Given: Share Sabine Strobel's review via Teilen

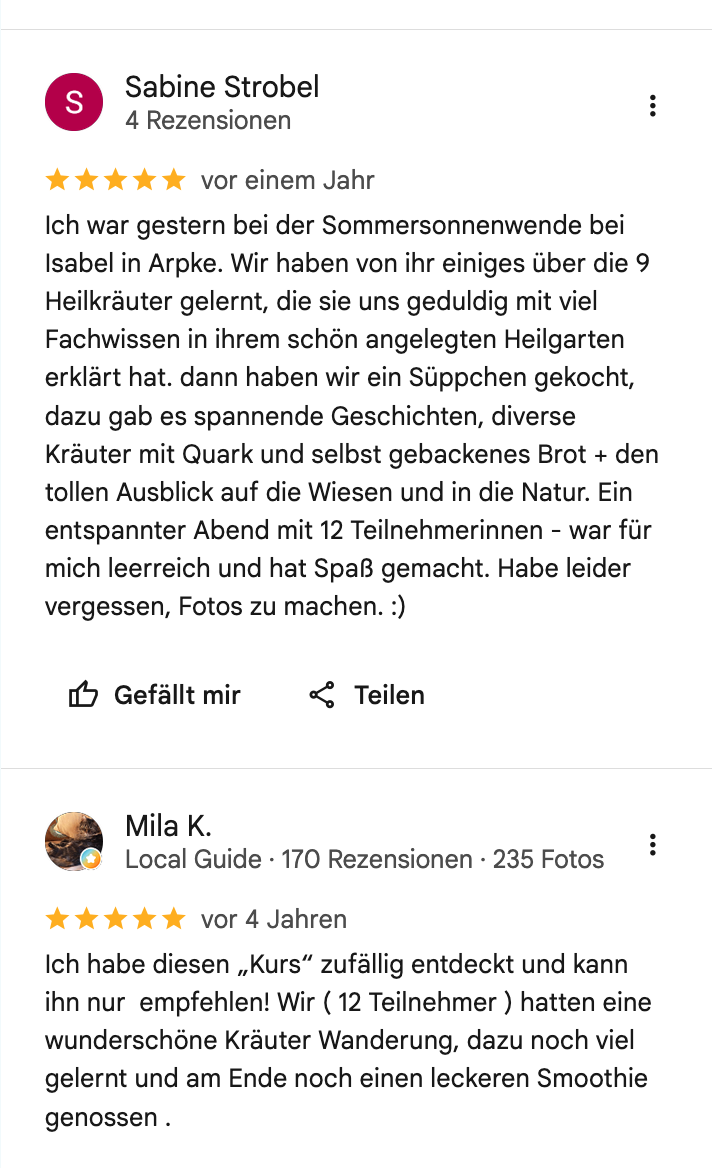Looking at the screenshot, I should click(x=367, y=695).
